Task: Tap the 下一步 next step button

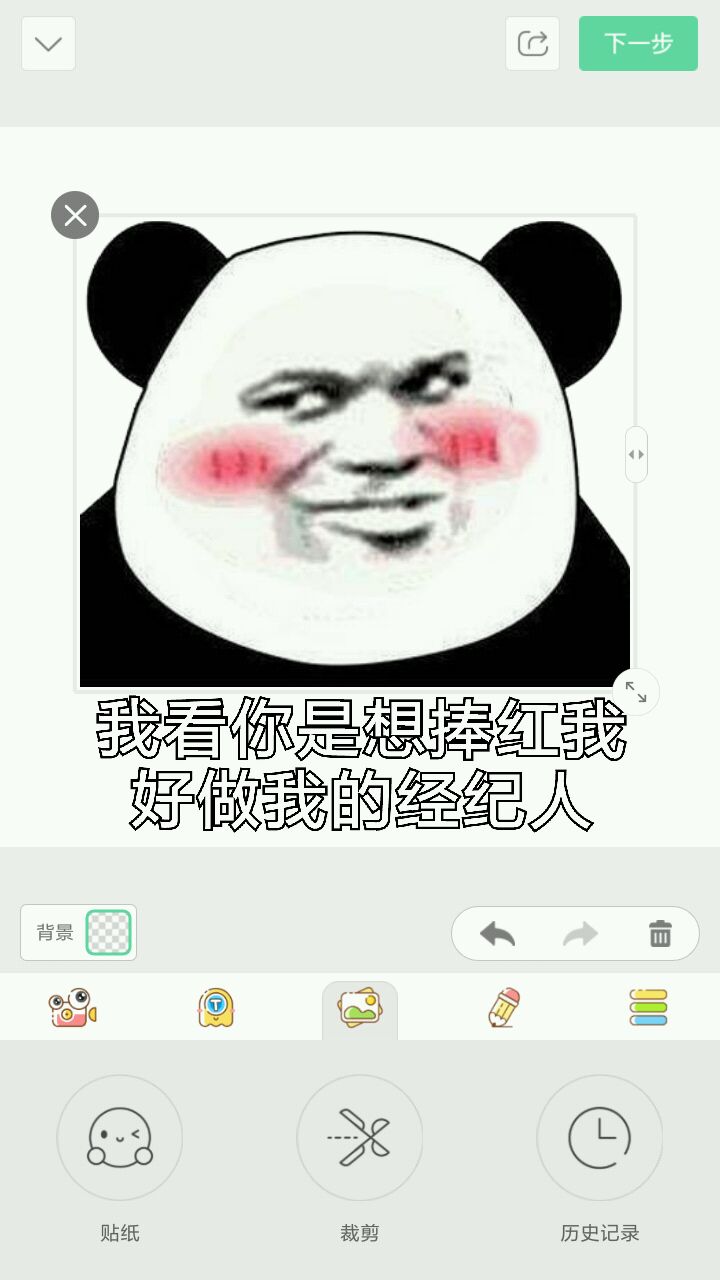Action: 638,44
